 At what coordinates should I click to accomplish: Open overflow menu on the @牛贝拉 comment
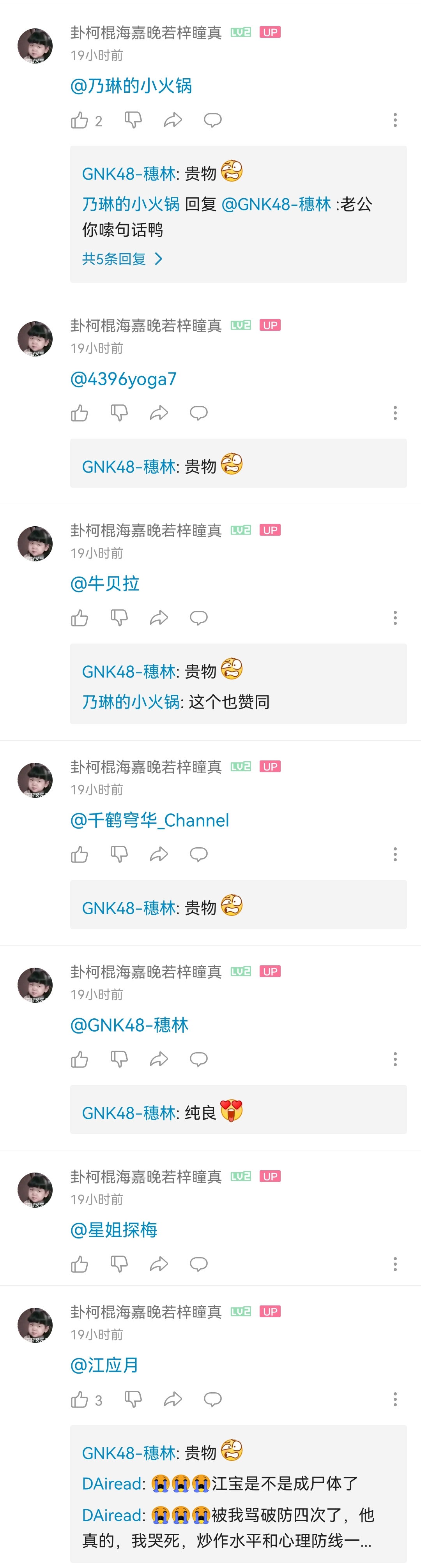(395, 619)
